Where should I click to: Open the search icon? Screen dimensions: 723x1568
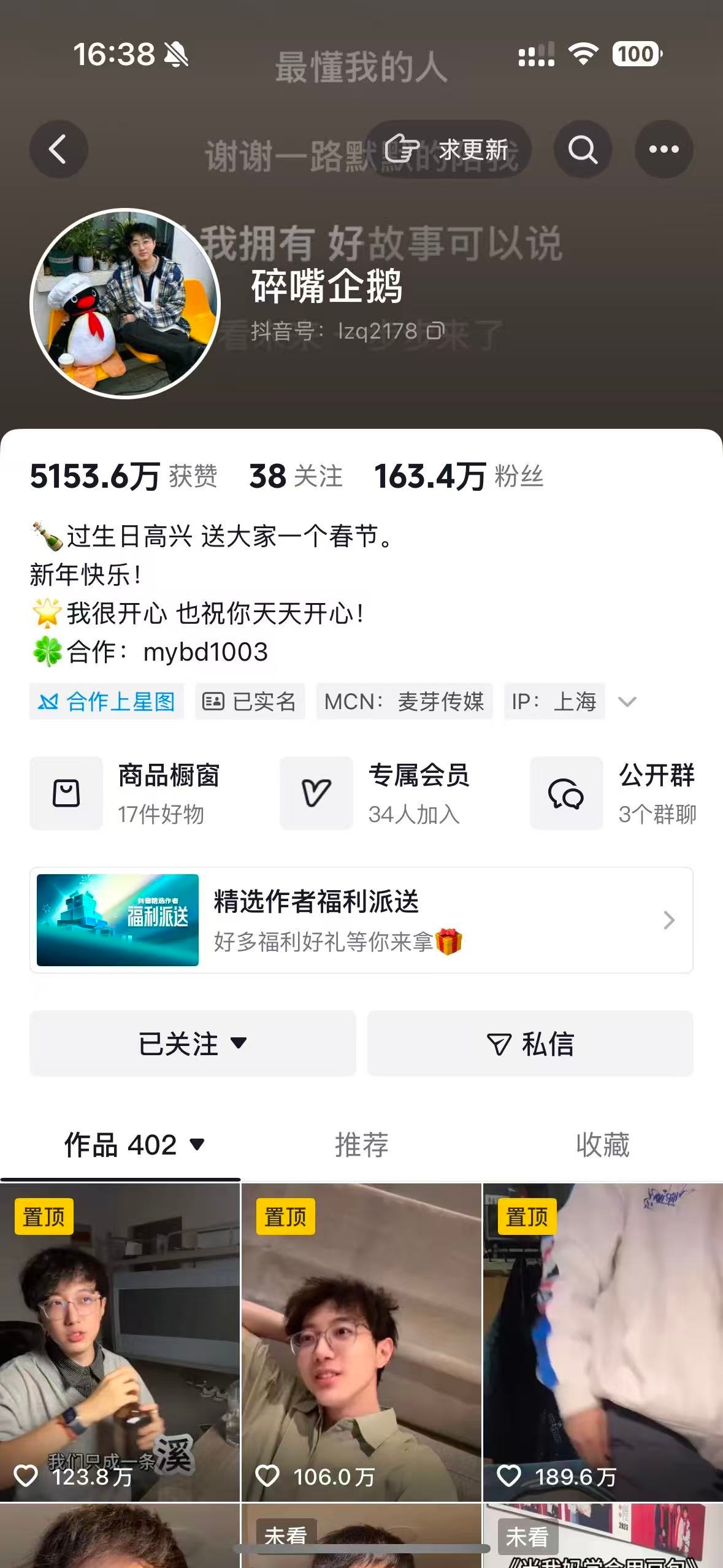(583, 149)
